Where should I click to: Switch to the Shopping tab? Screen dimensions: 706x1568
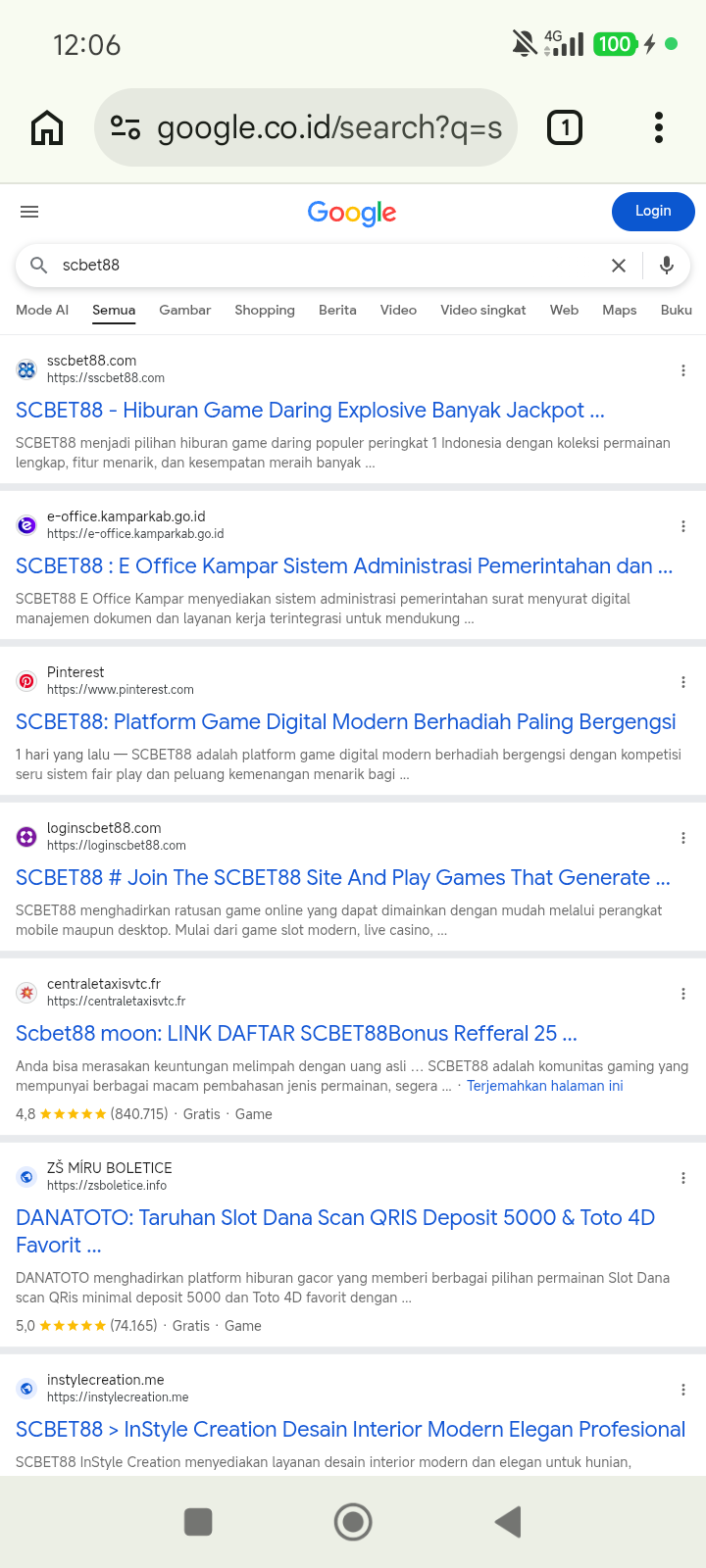pos(265,310)
